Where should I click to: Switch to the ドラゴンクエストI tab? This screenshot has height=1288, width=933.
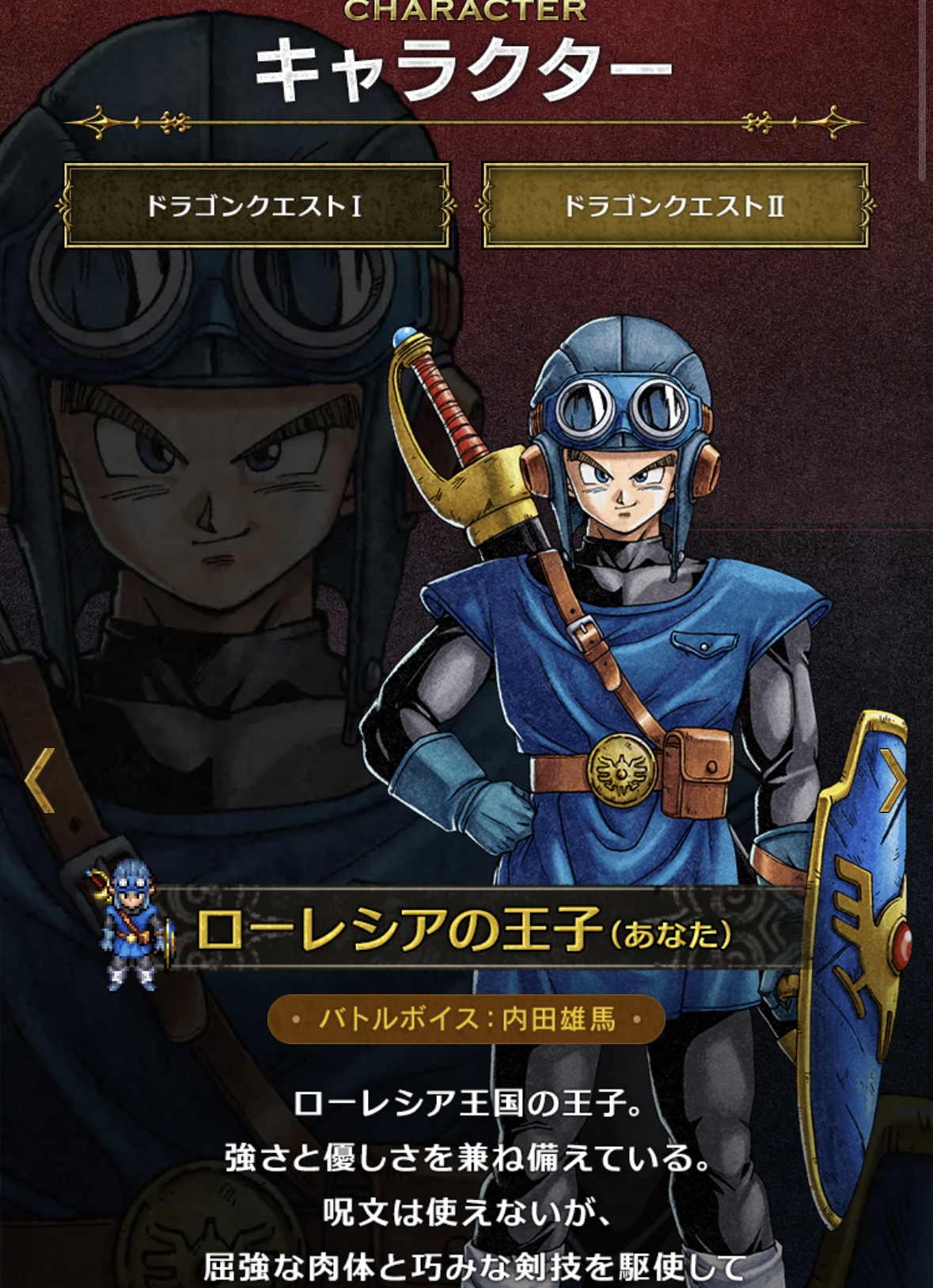(x=257, y=206)
